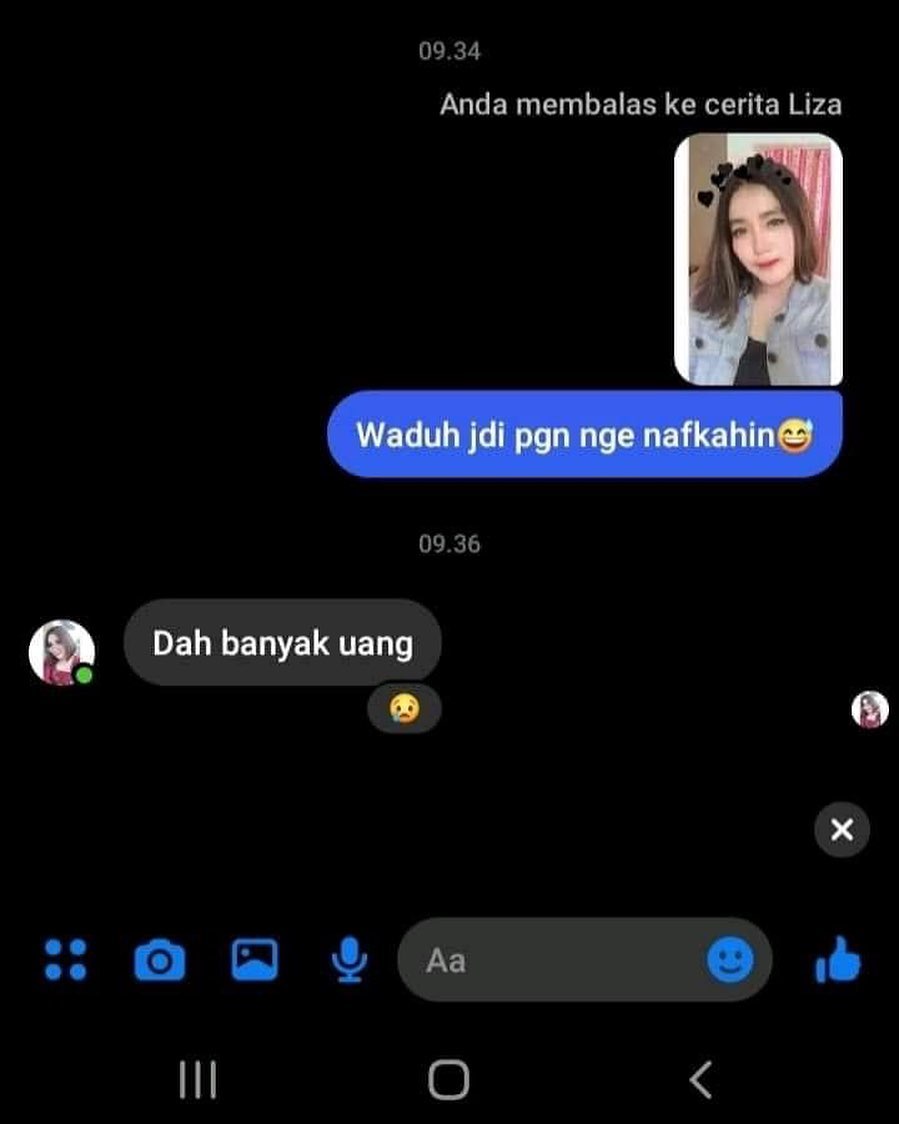Open the photo gallery picker
Image resolution: width=899 pixels, height=1124 pixels.
pyautogui.click(x=254, y=959)
